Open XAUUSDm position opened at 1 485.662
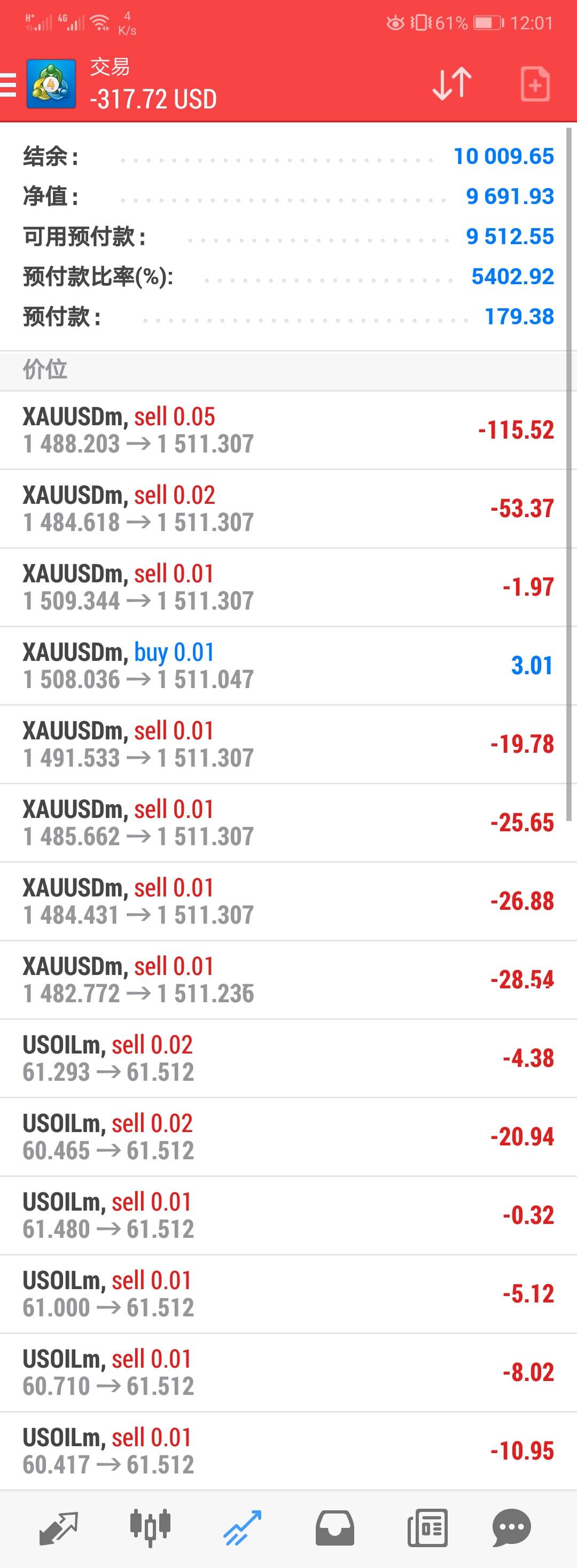The image size is (577, 1568). click(x=288, y=823)
